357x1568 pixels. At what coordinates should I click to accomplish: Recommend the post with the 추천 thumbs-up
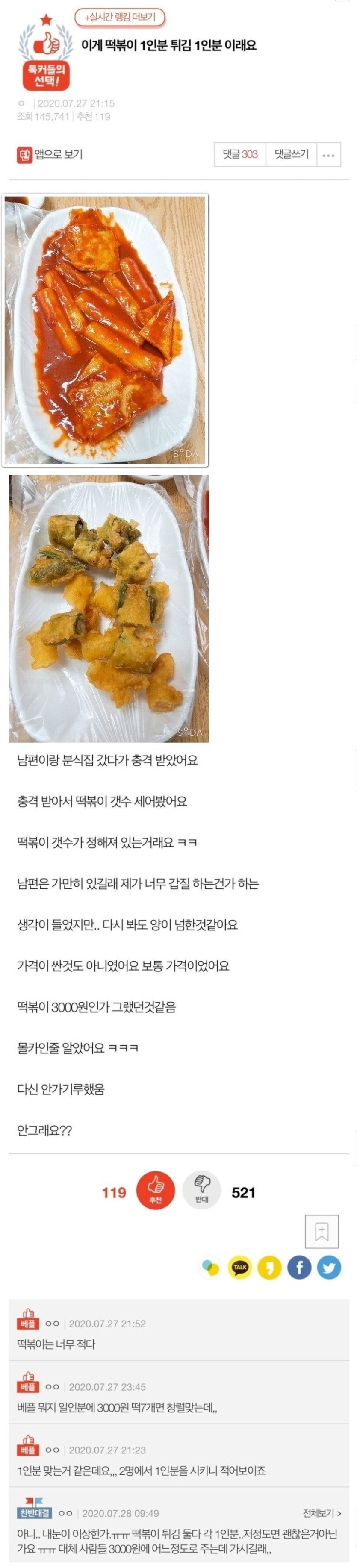click(155, 1192)
